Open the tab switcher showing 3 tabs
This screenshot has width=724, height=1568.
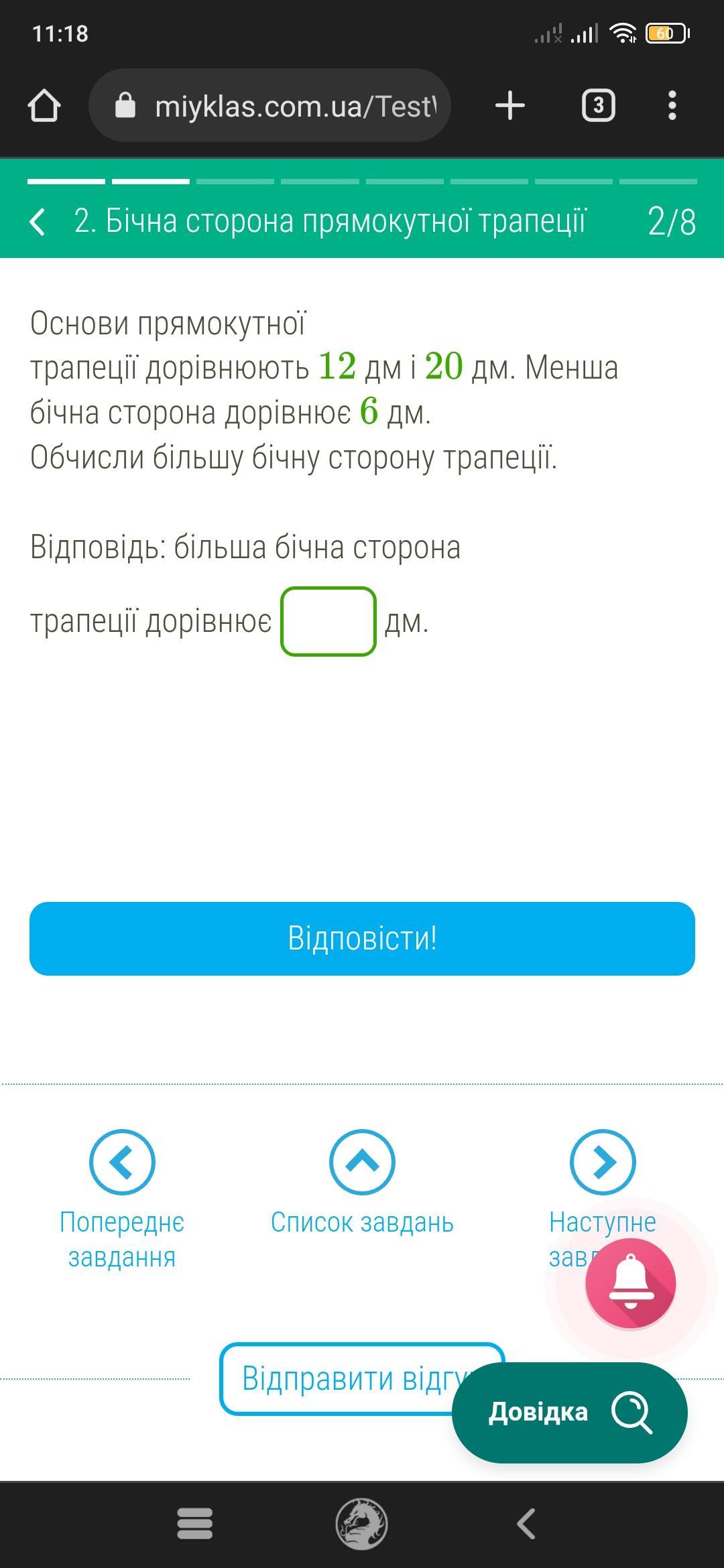pos(598,106)
